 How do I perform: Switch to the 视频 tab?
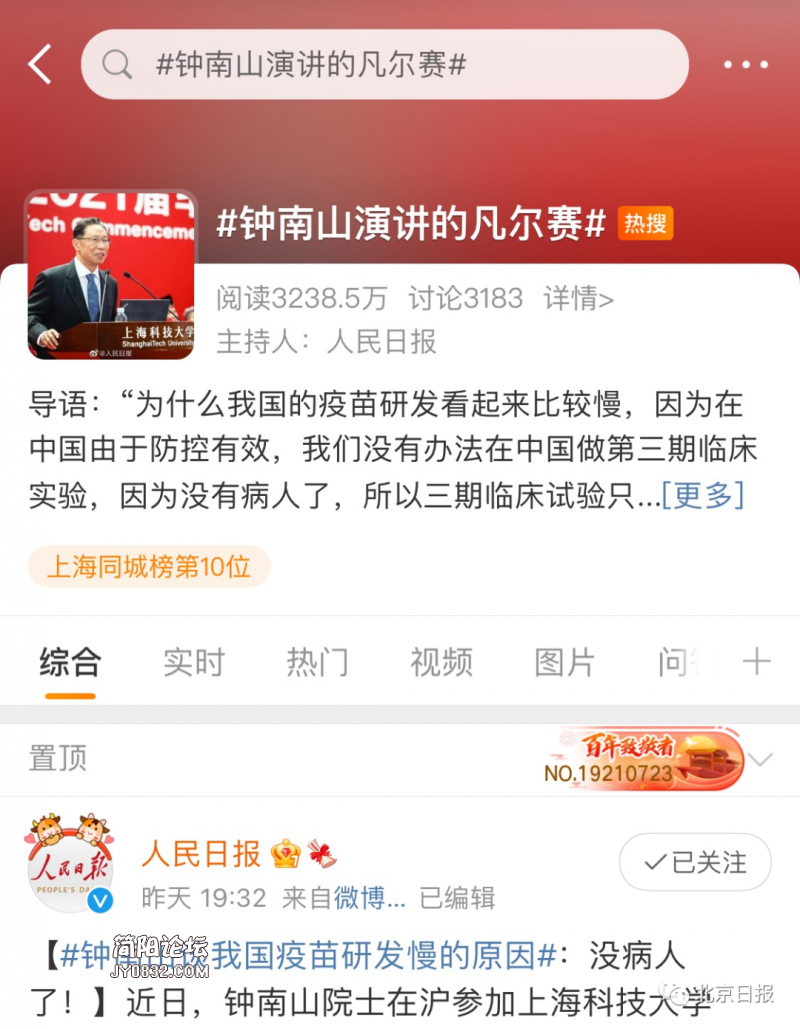point(441,662)
